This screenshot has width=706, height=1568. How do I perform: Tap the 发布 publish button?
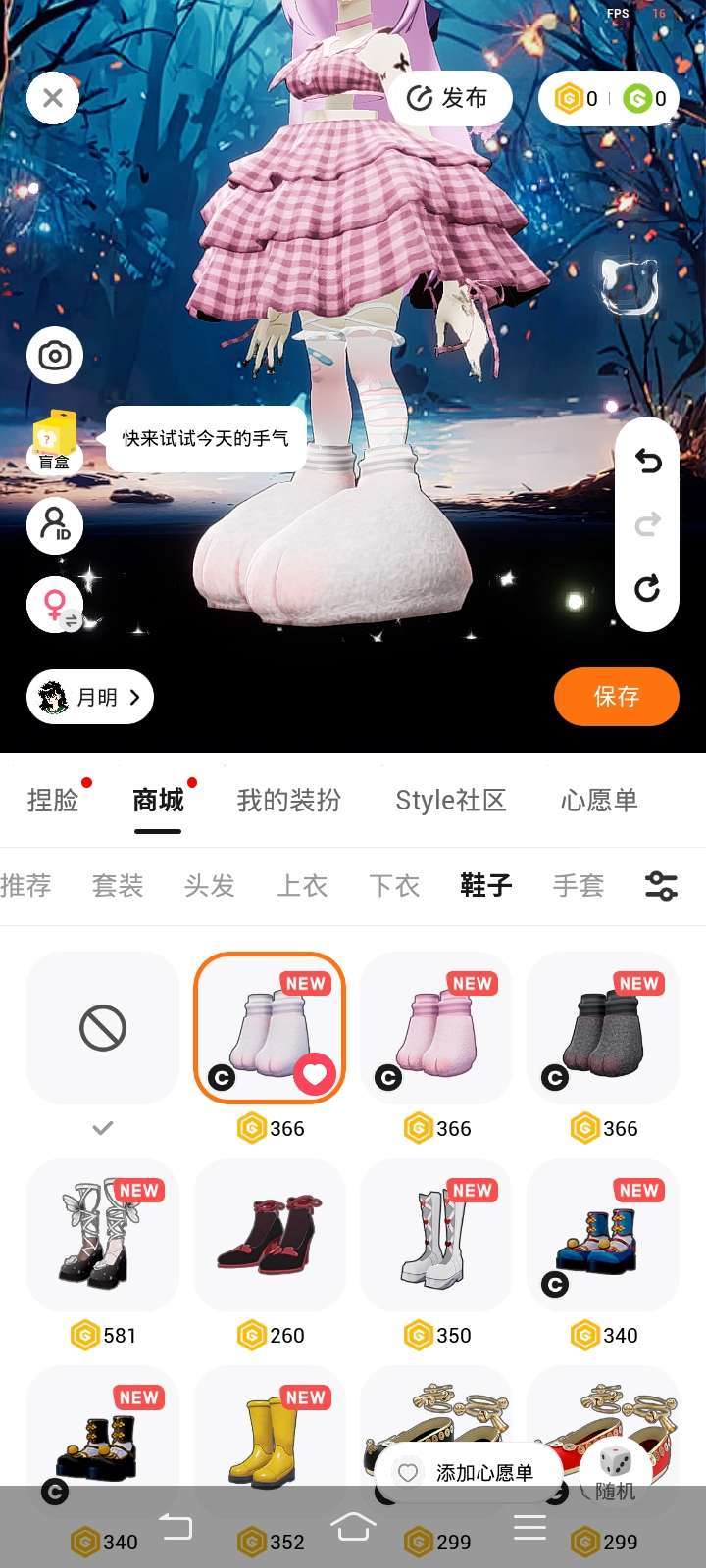click(449, 98)
